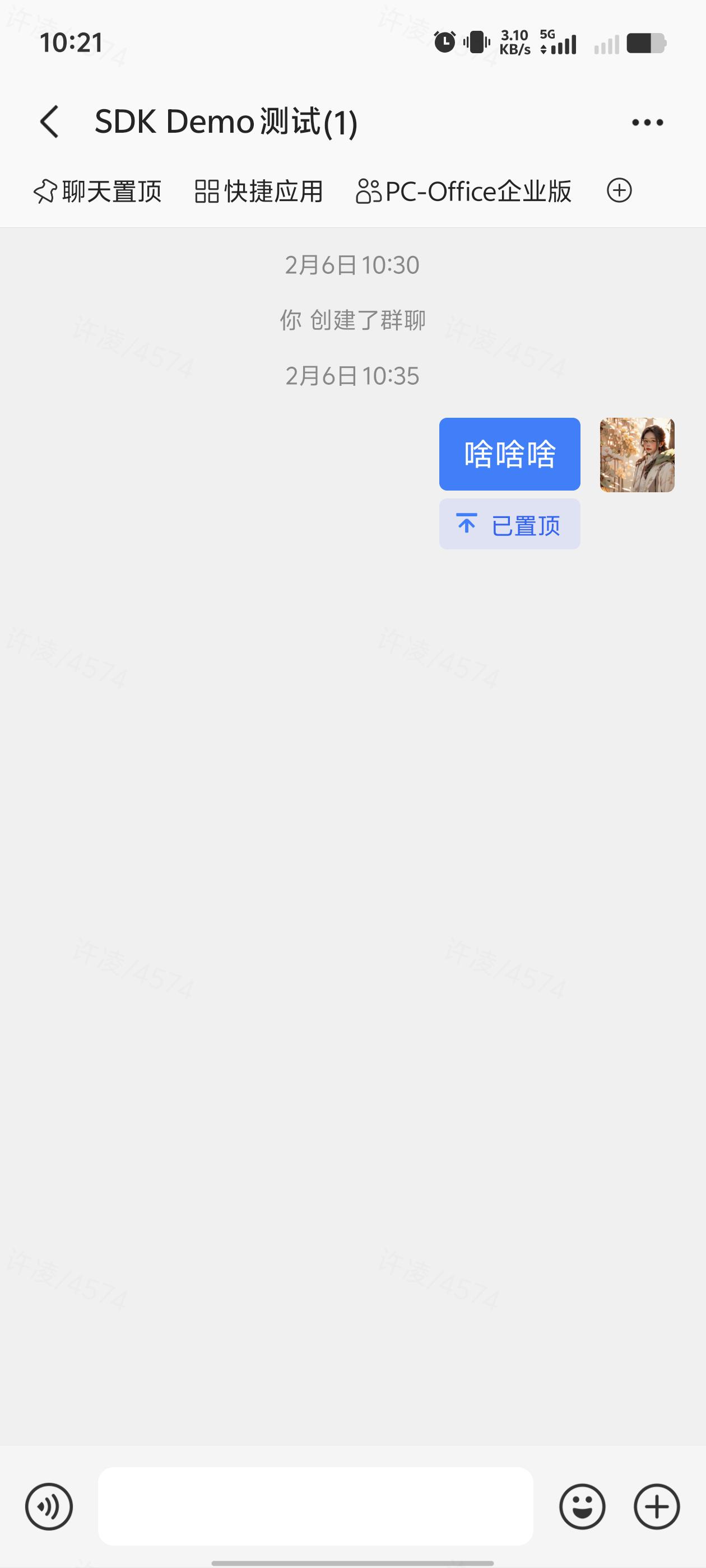Tap the 已置顶 pinned label
This screenshot has height=1568, width=706.
pyautogui.click(x=509, y=524)
